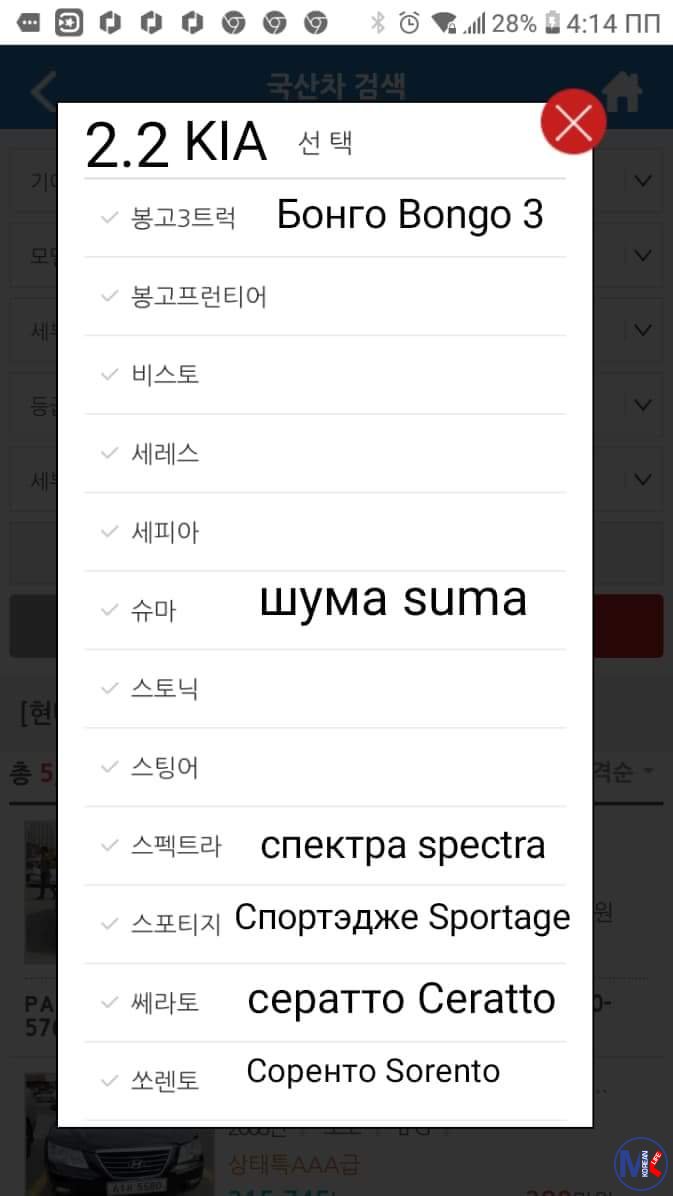Select 봉고3트럭 (Bongo 3) model

point(183,218)
